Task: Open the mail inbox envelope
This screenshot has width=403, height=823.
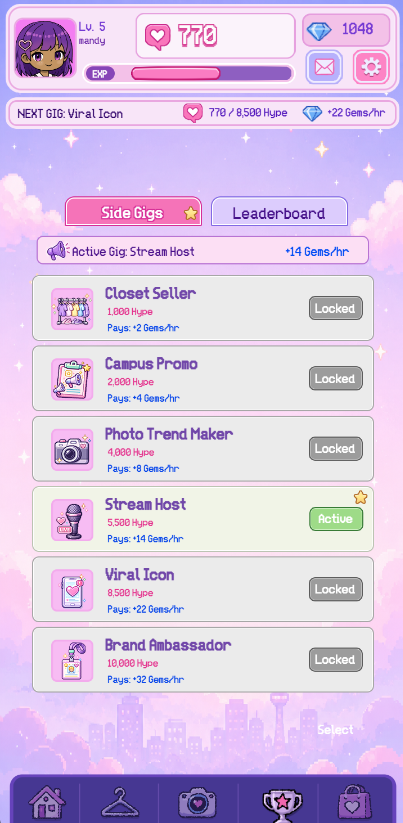Action: click(x=324, y=67)
